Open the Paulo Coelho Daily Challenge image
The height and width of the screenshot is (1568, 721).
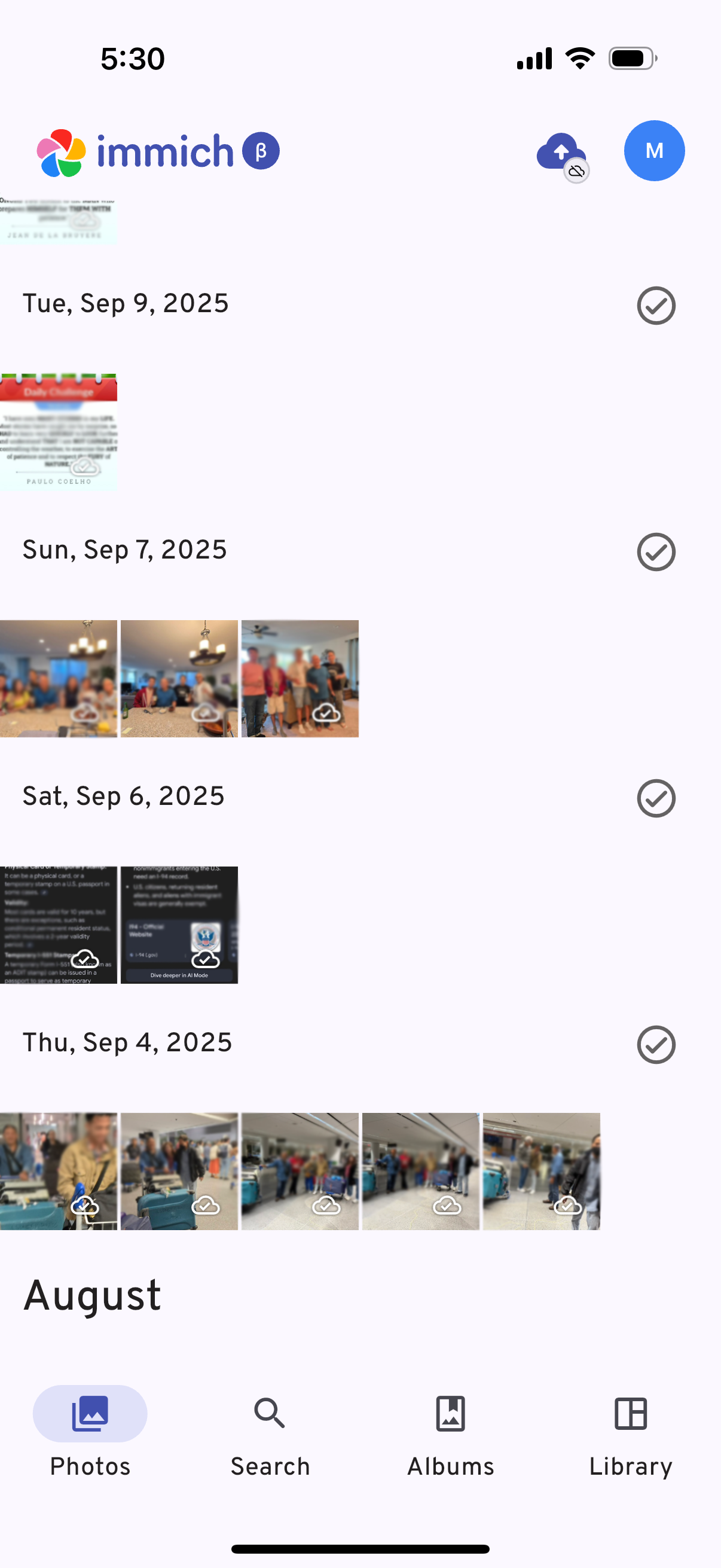point(59,432)
